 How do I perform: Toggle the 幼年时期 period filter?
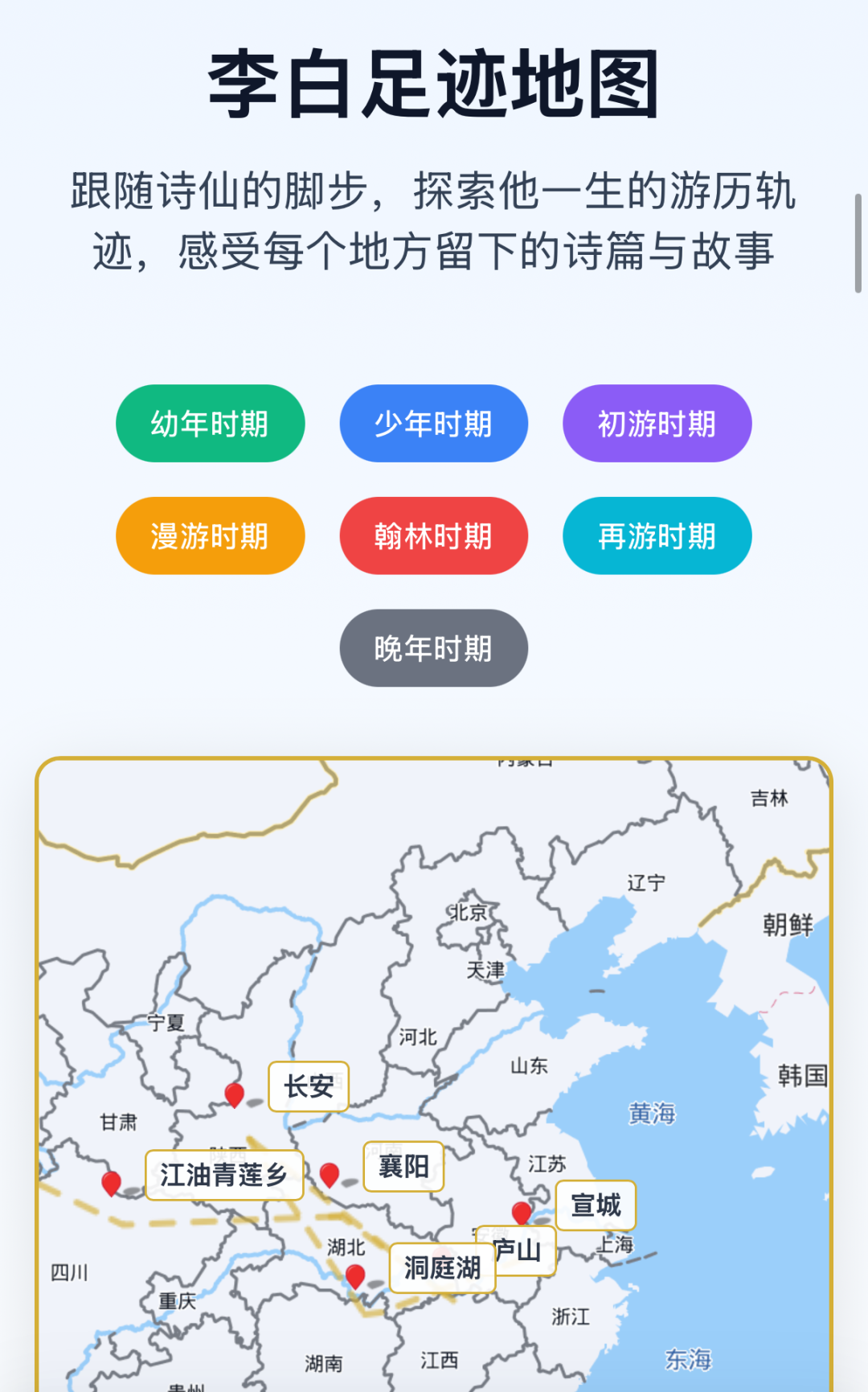click(x=210, y=423)
